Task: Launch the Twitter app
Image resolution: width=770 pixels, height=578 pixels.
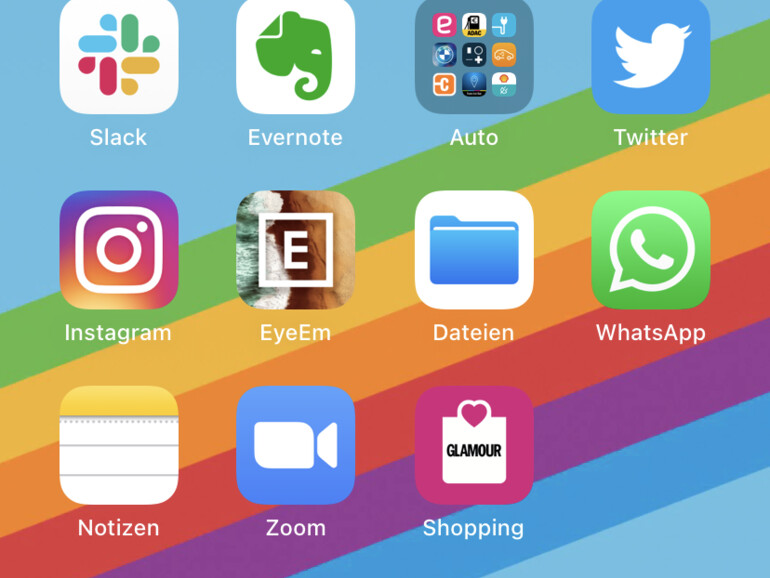Action: tap(650, 55)
